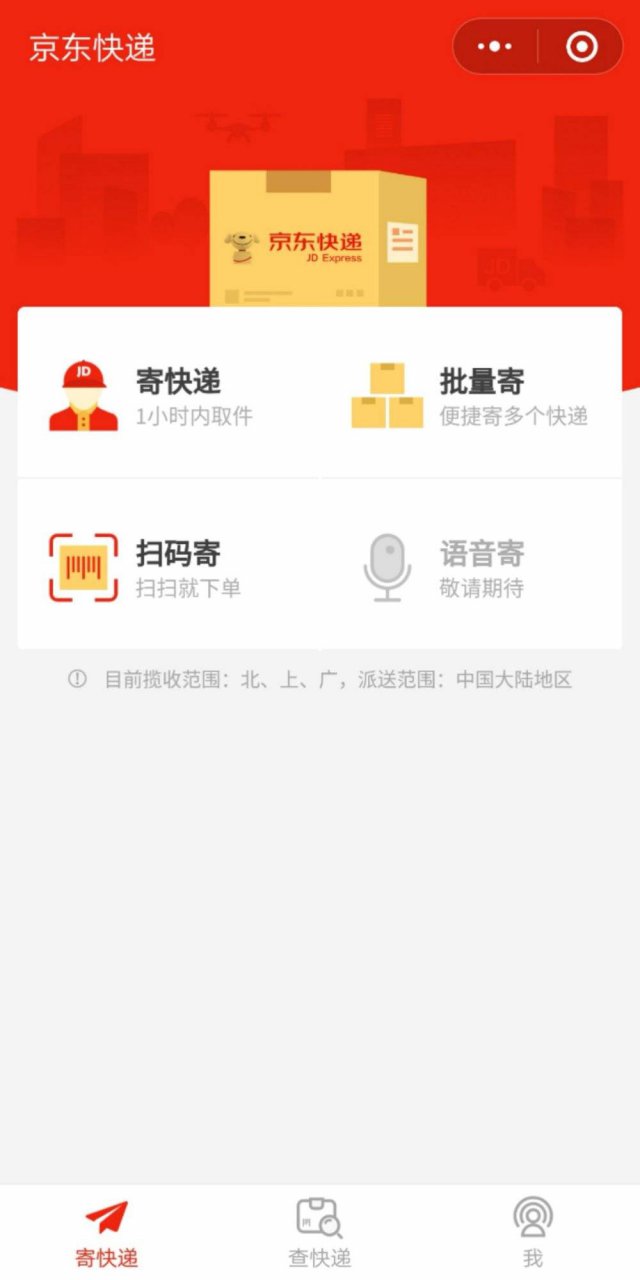Choose 扫码寄 scan-to-order option

[x=168, y=567]
